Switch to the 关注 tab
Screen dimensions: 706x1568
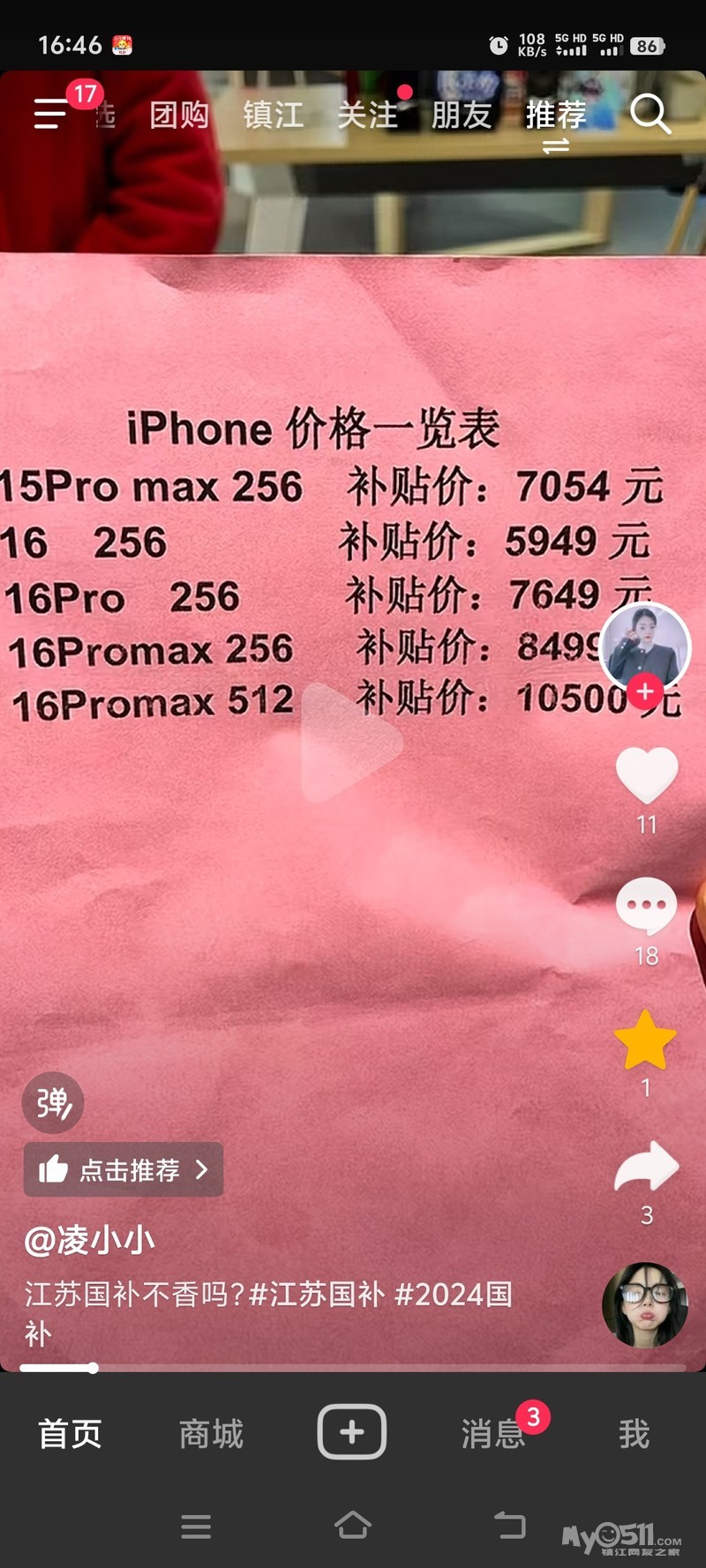[x=368, y=115]
